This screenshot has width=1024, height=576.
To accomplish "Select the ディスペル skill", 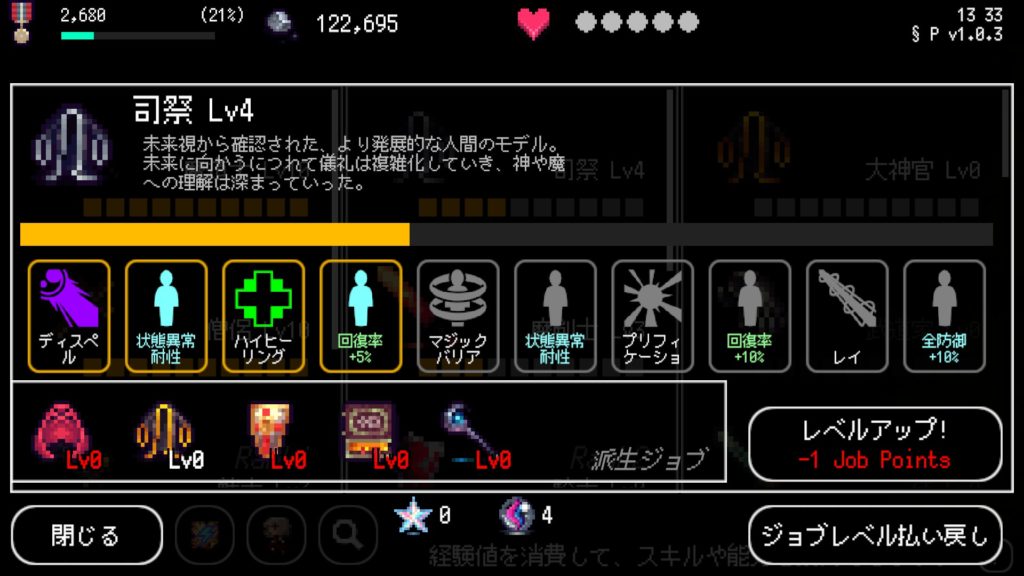I will coord(69,315).
